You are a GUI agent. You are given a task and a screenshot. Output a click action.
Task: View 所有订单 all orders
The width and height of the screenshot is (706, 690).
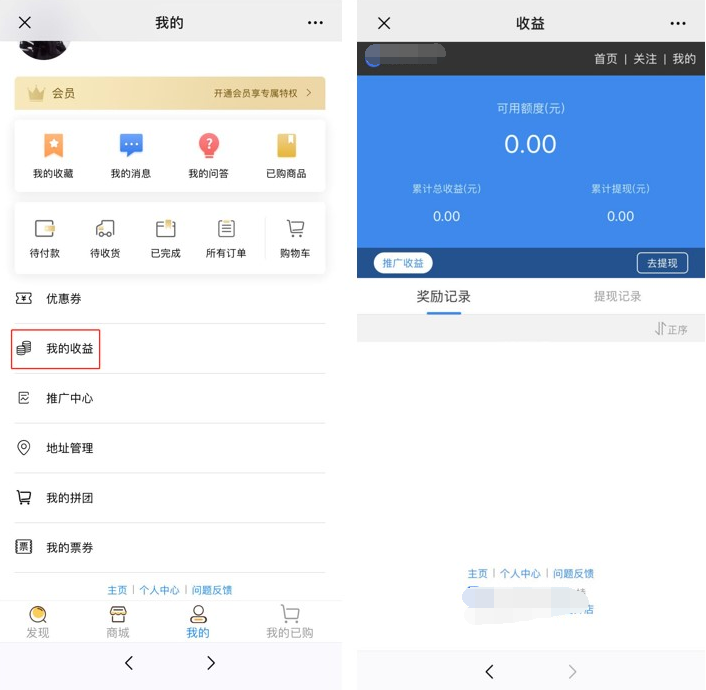click(x=226, y=238)
